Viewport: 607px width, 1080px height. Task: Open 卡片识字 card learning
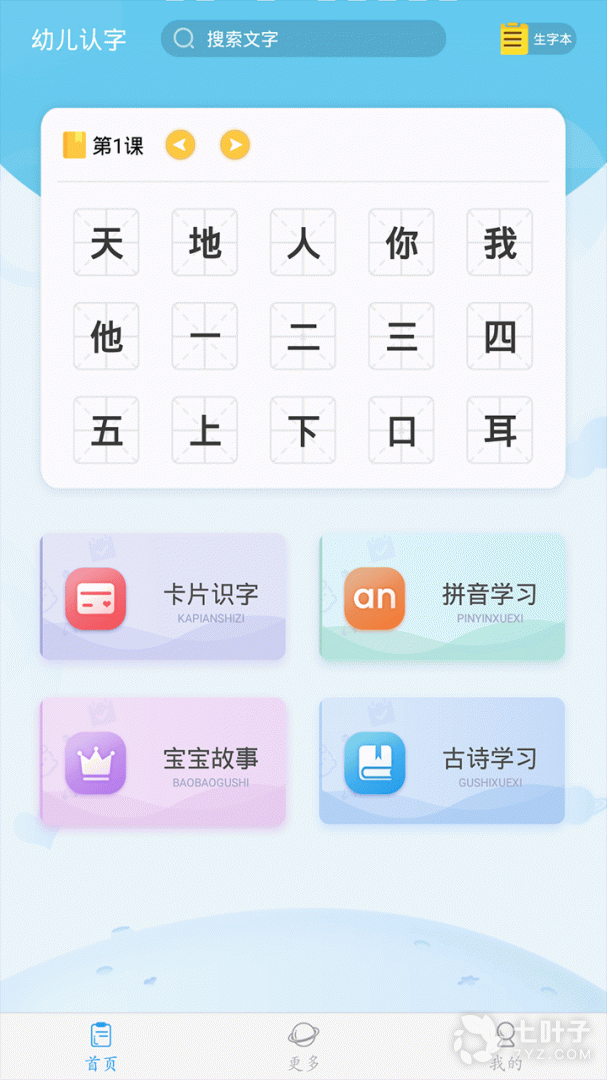[163, 598]
